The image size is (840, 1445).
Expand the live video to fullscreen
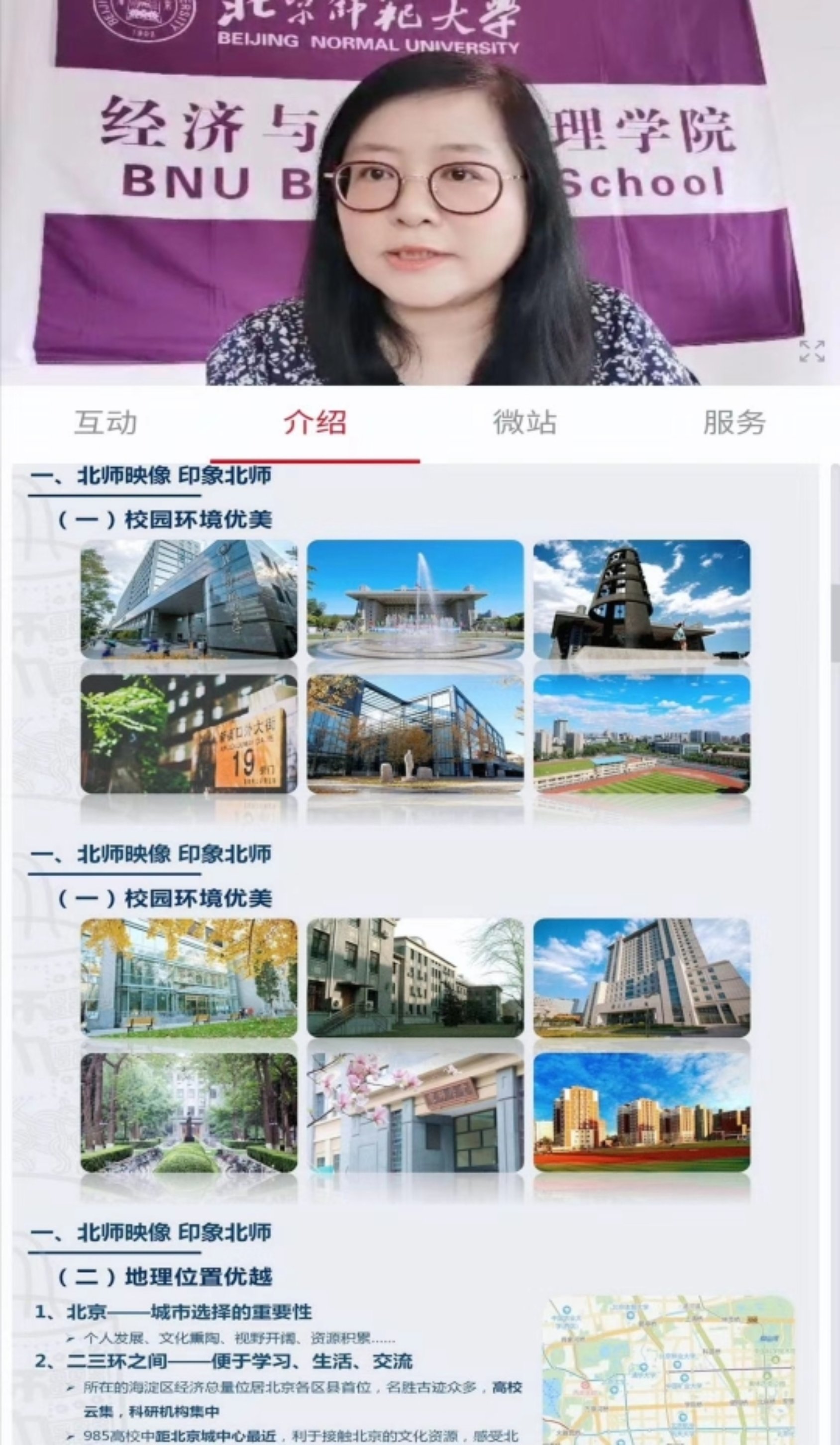812,351
